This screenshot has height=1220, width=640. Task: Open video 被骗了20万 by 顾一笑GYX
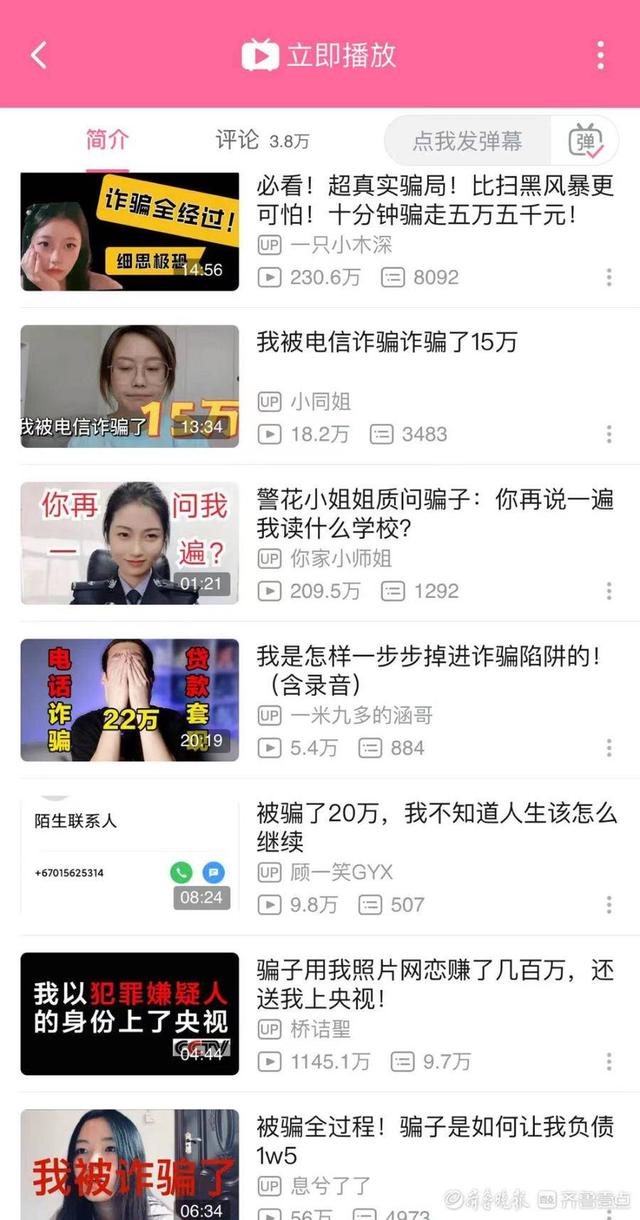(130, 857)
